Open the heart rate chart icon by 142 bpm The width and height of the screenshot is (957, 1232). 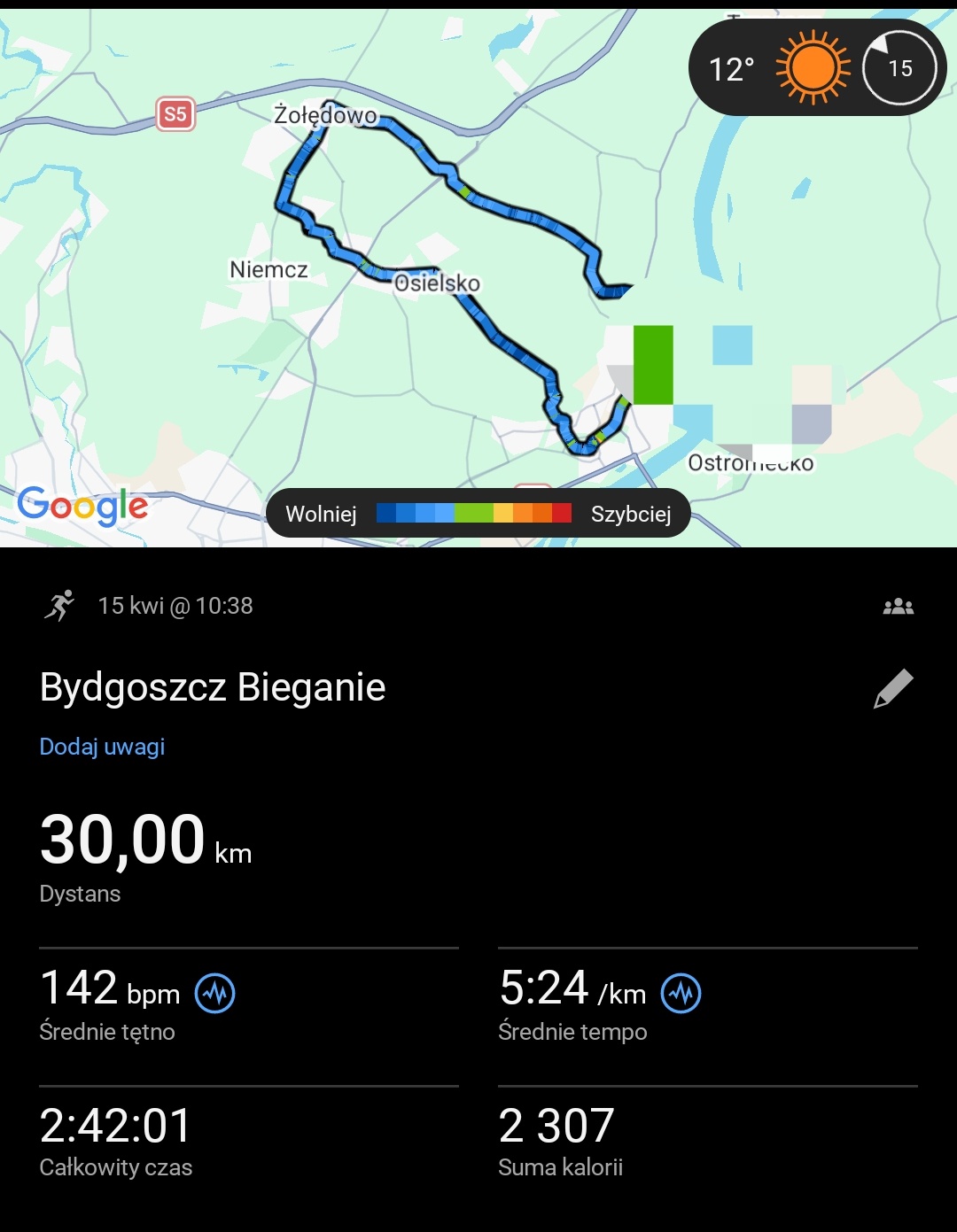coord(214,993)
